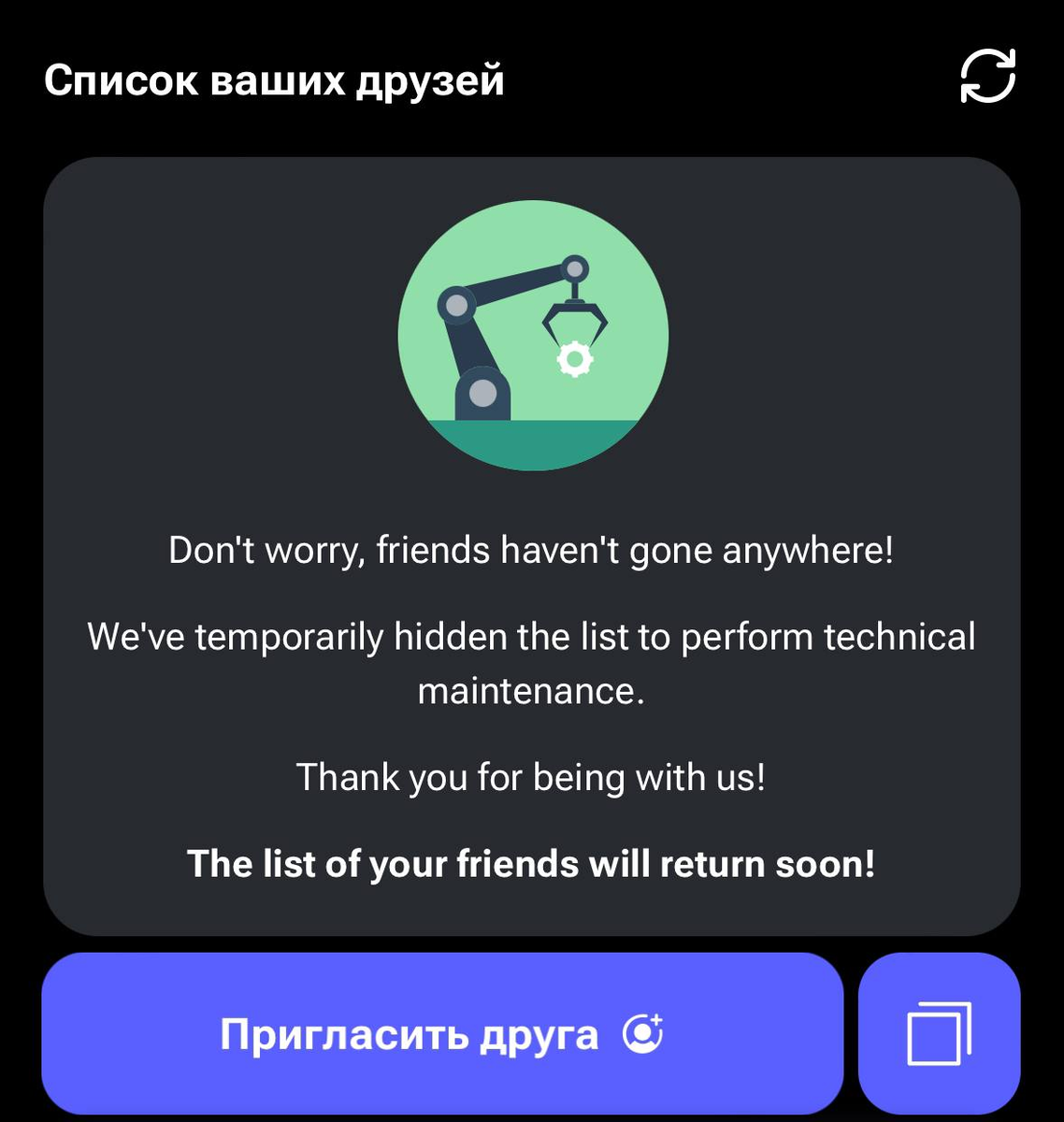The image size is (1064, 1122).
Task: Click the overlapping squares duplicate icon
Action: (x=940, y=1033)
